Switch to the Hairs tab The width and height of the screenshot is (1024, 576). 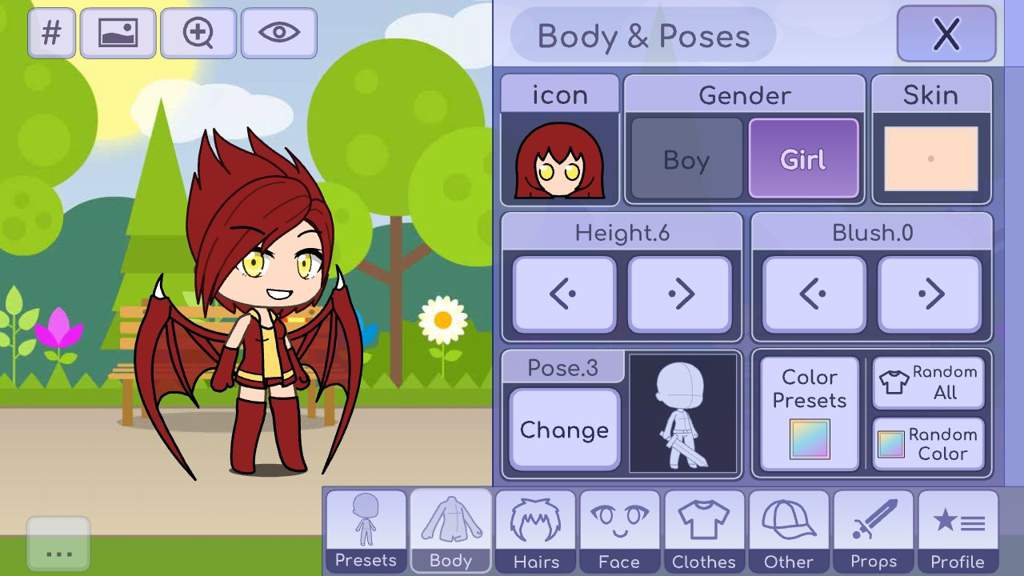click(536, 531)
